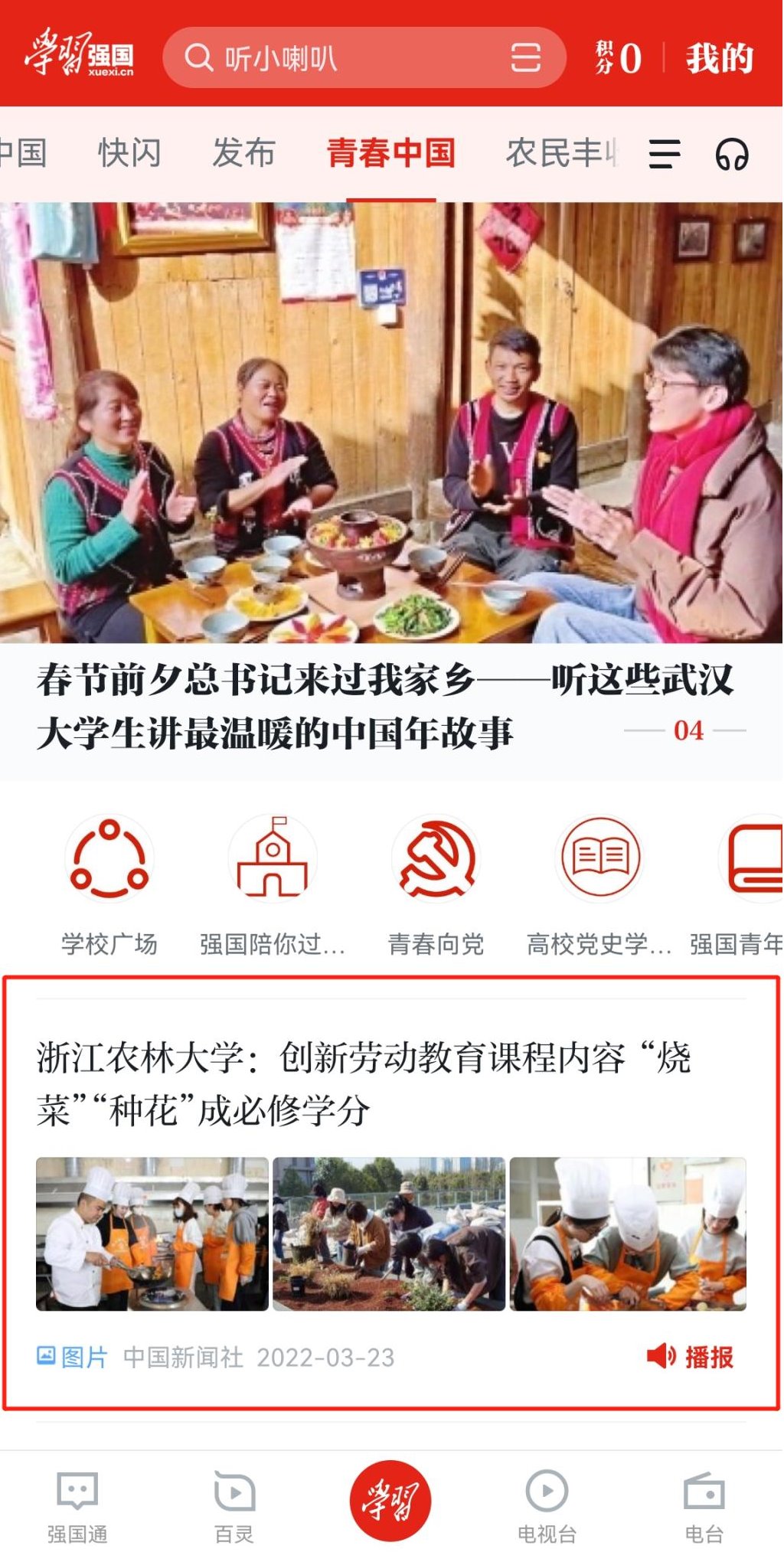The height and width of the screenshot is (1552, 784).
Task: Open the 电视台 tab
Action: [547, 1505]
